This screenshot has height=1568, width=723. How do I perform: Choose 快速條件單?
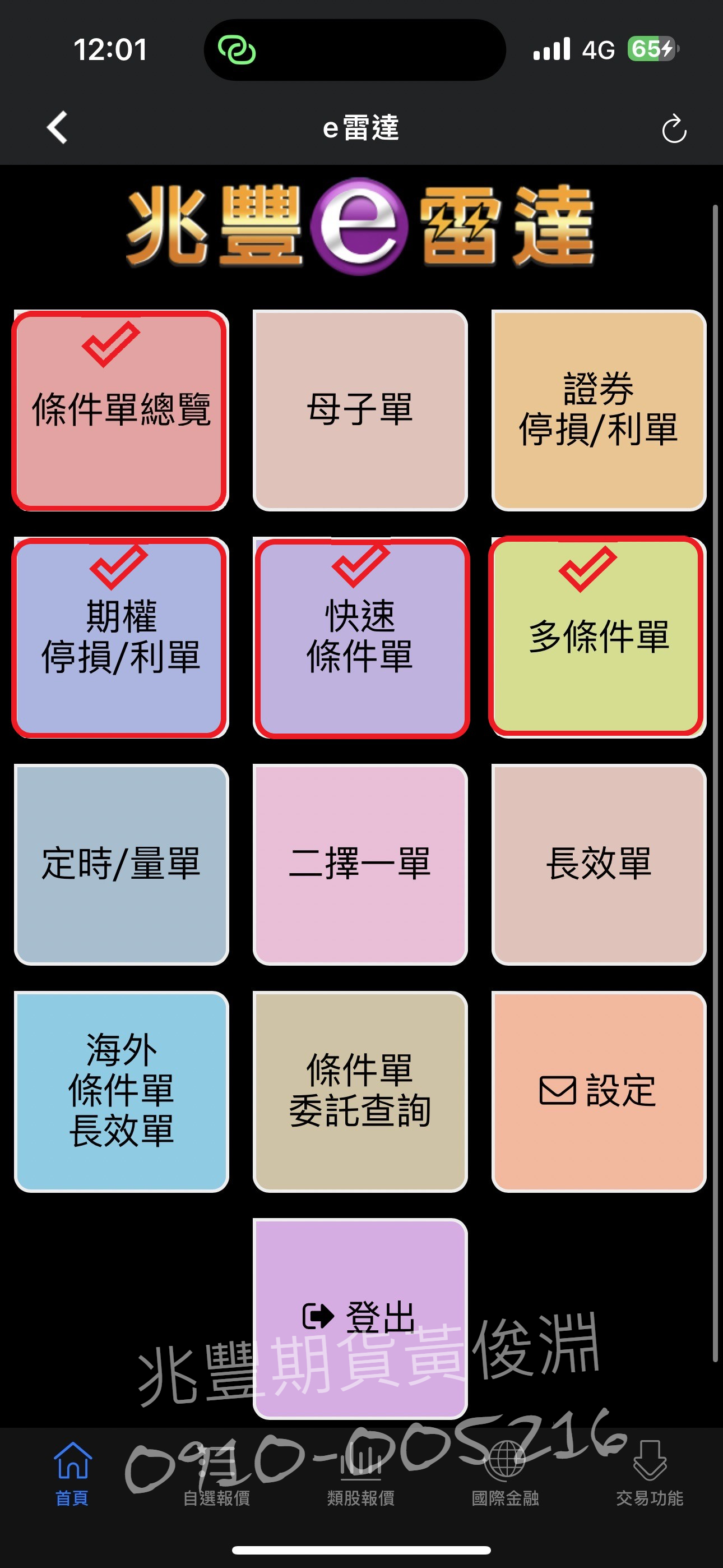tap(360, 637)
